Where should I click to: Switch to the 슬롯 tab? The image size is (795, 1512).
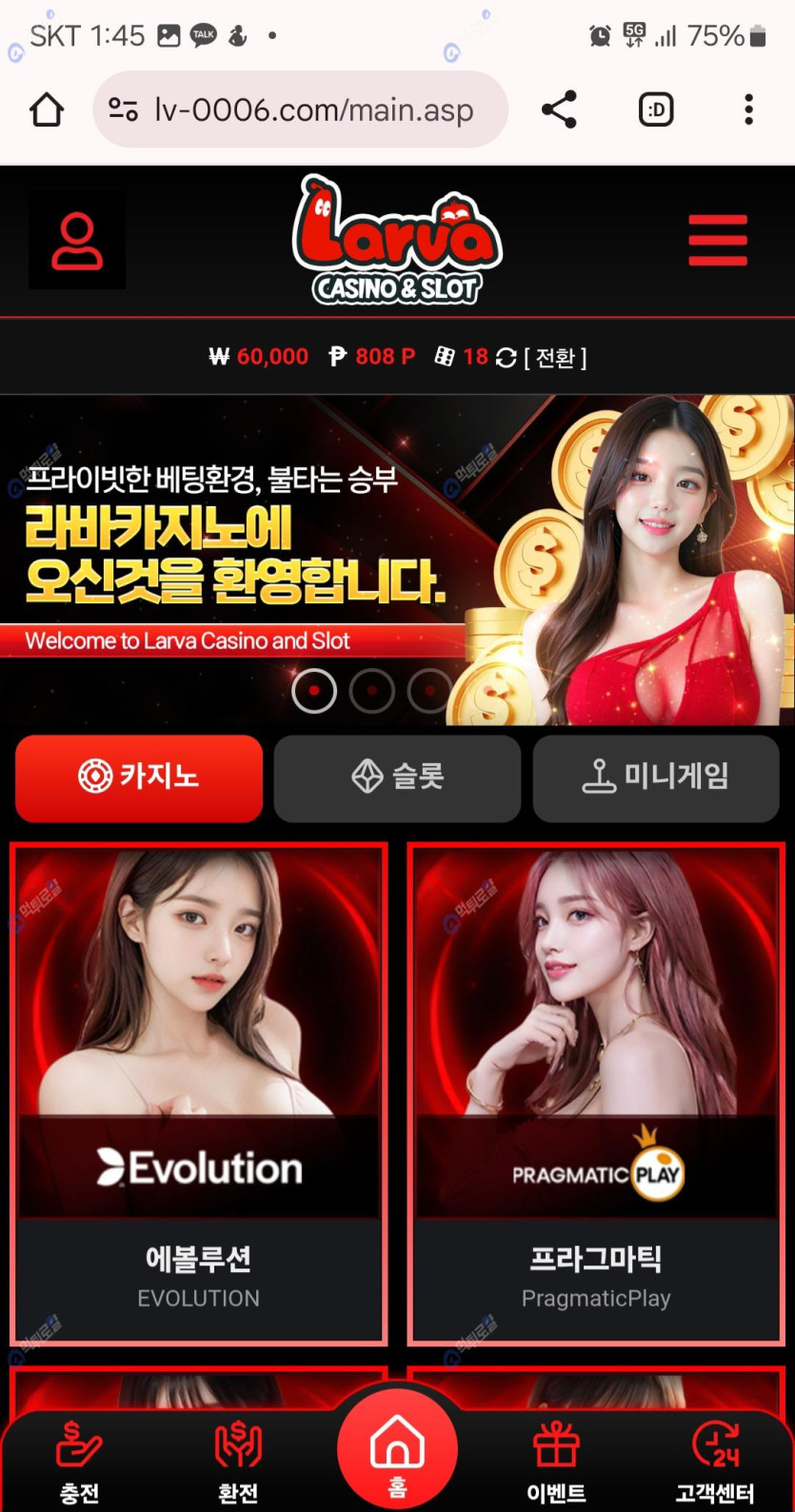click(397, 777)
